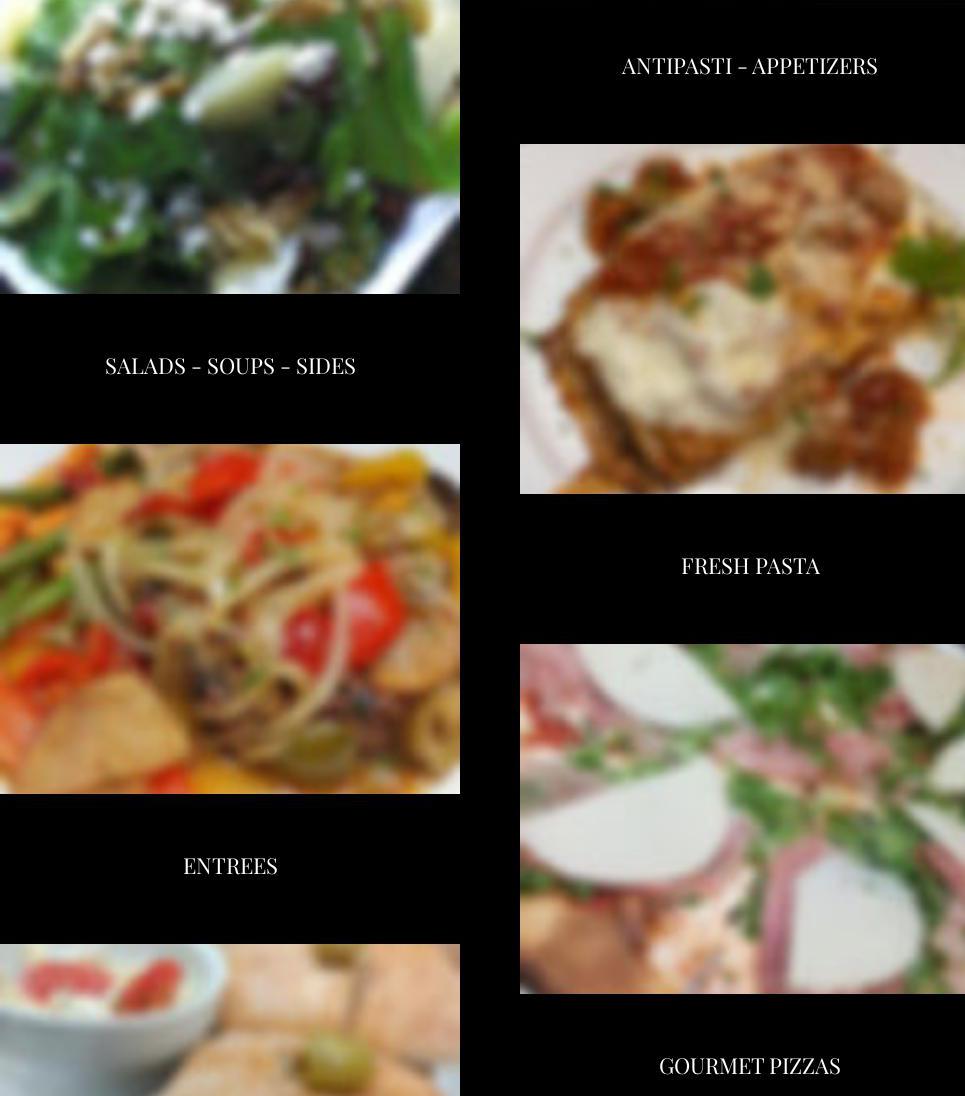Viewport: 965px width, 1096px height.
Task: Open the Antipasti - Appetizers menu
Action: coord(749,66)
